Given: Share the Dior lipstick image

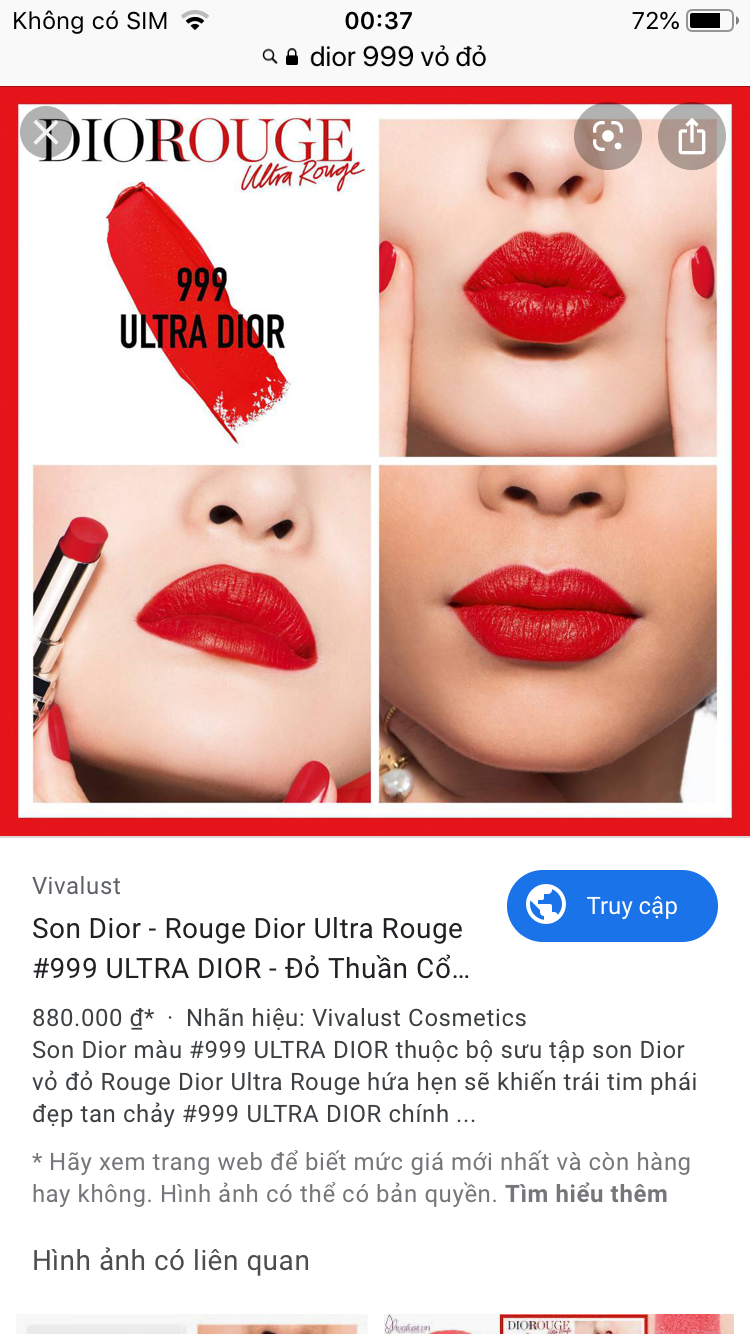Looking at the screenshot, I should click(691, 136).
